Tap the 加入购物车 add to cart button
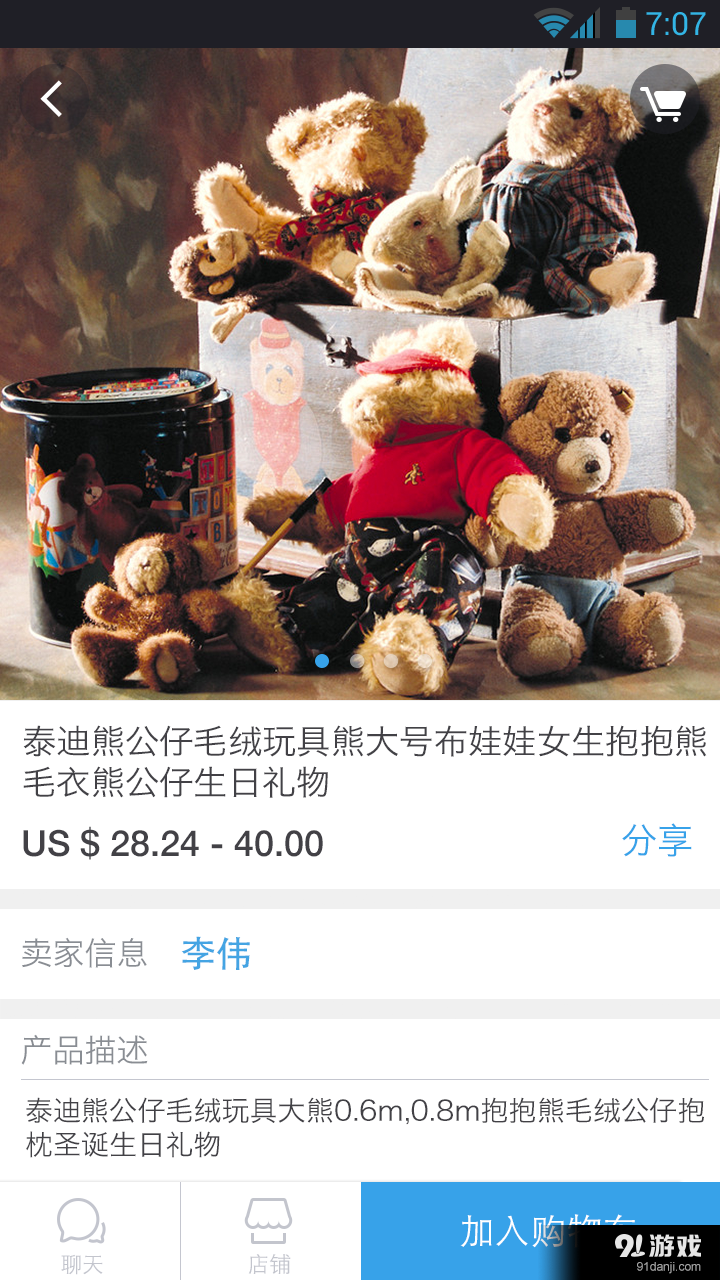The height and width of the screenshot is (1280, 720). pos(540,1230)
